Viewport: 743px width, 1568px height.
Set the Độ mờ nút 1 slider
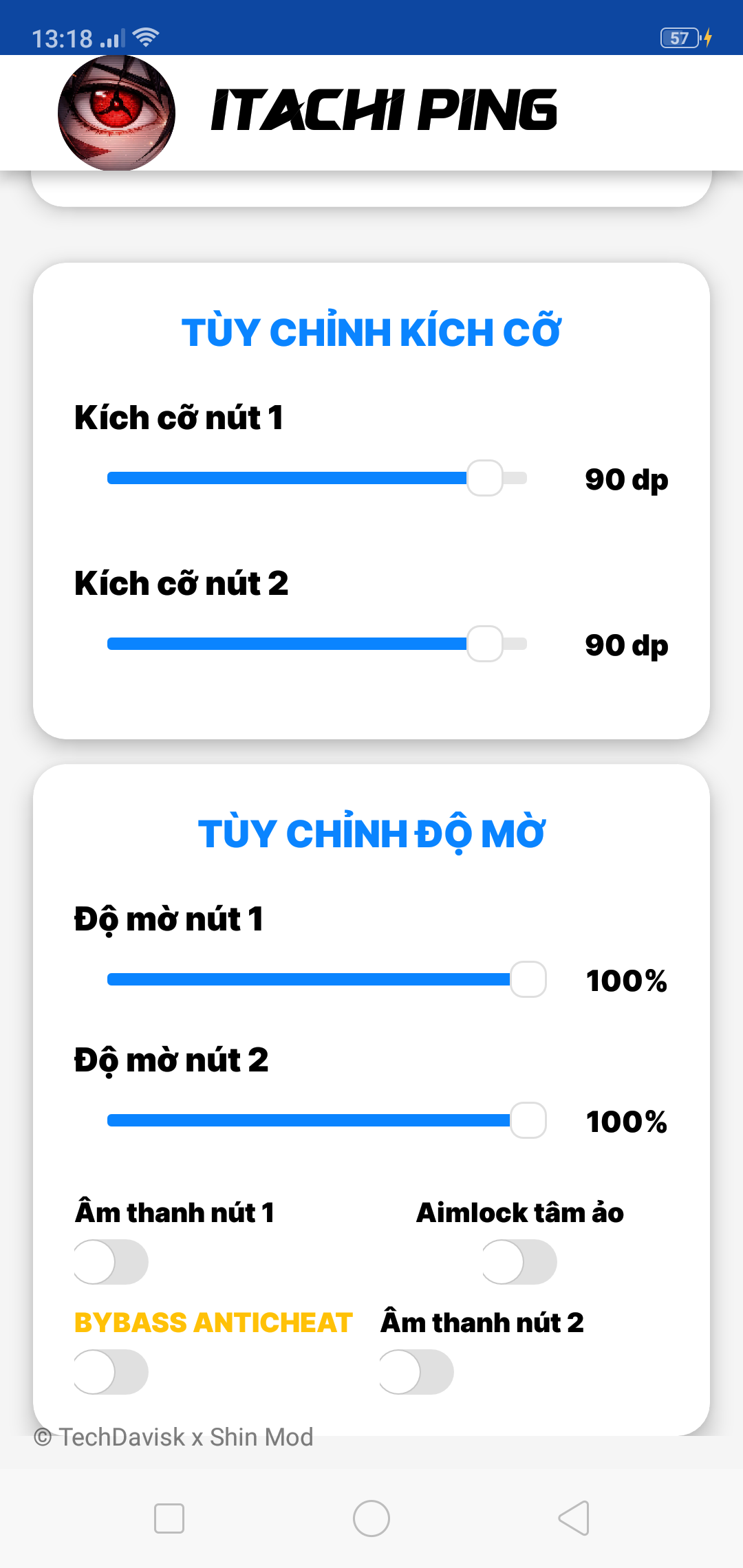pyautogui.click(x=327, y=979)
